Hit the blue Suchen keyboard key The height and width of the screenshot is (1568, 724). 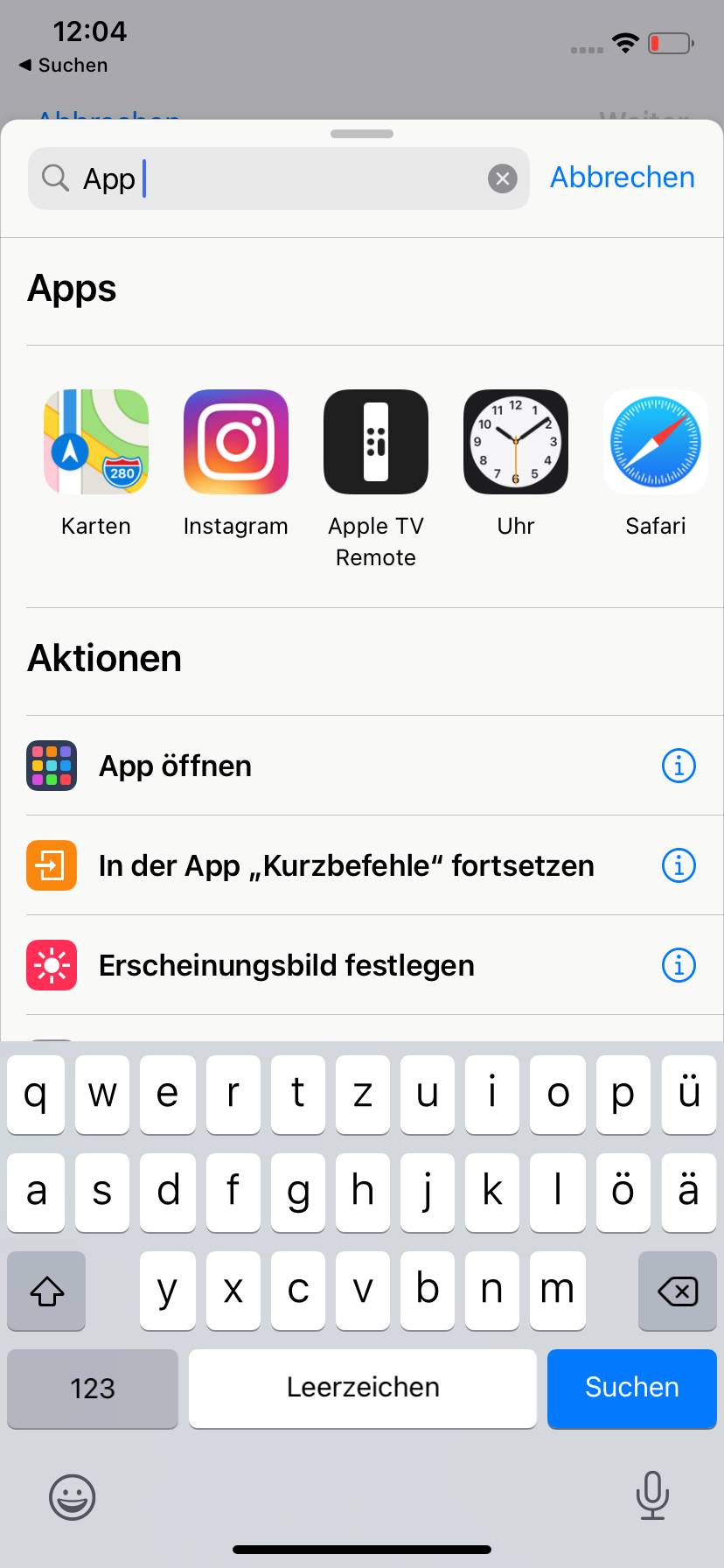631,1389
